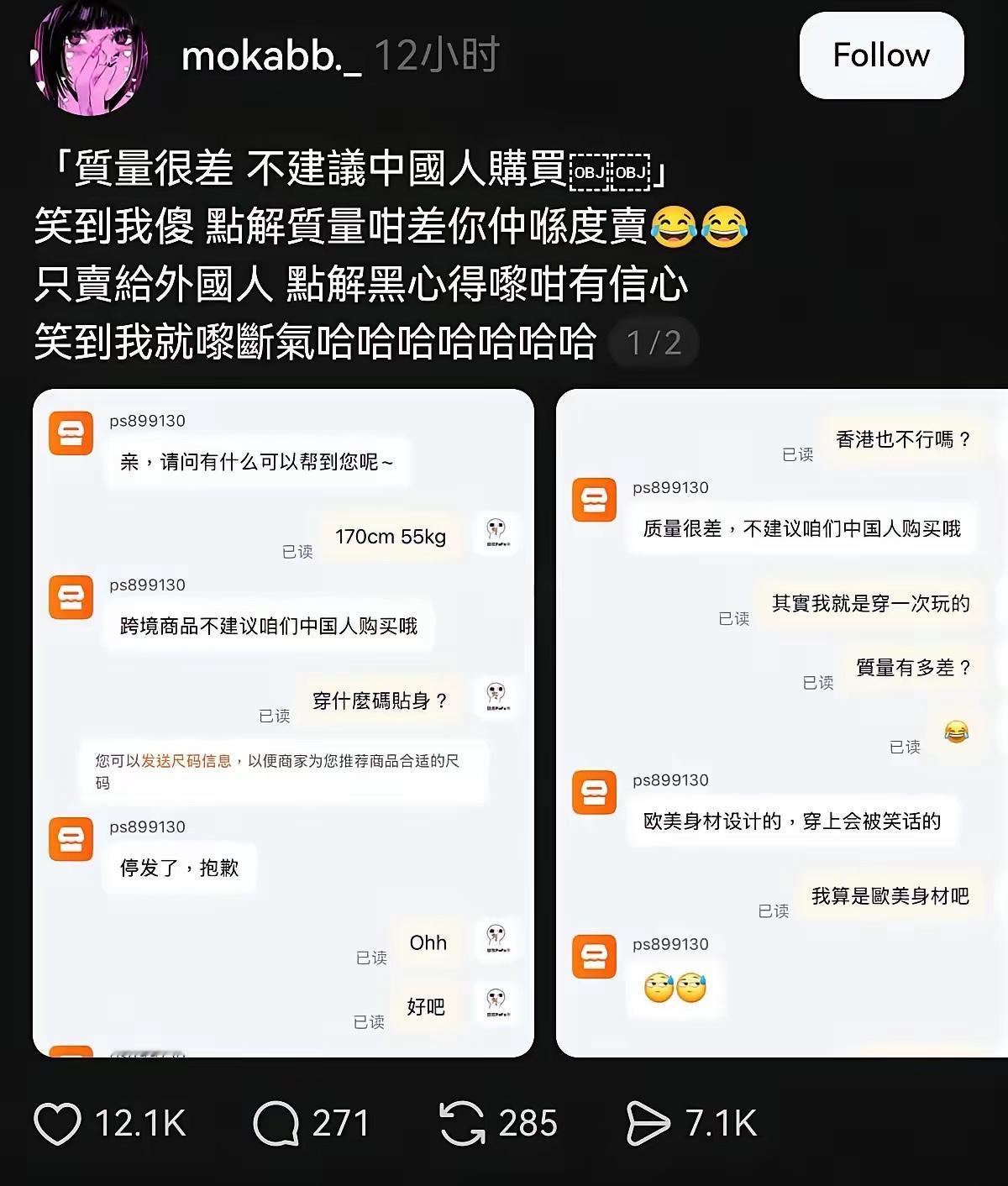Open mokabb._'s profile picture
The height and width of the screenshot is (1186, 1008).
(89, 55)
